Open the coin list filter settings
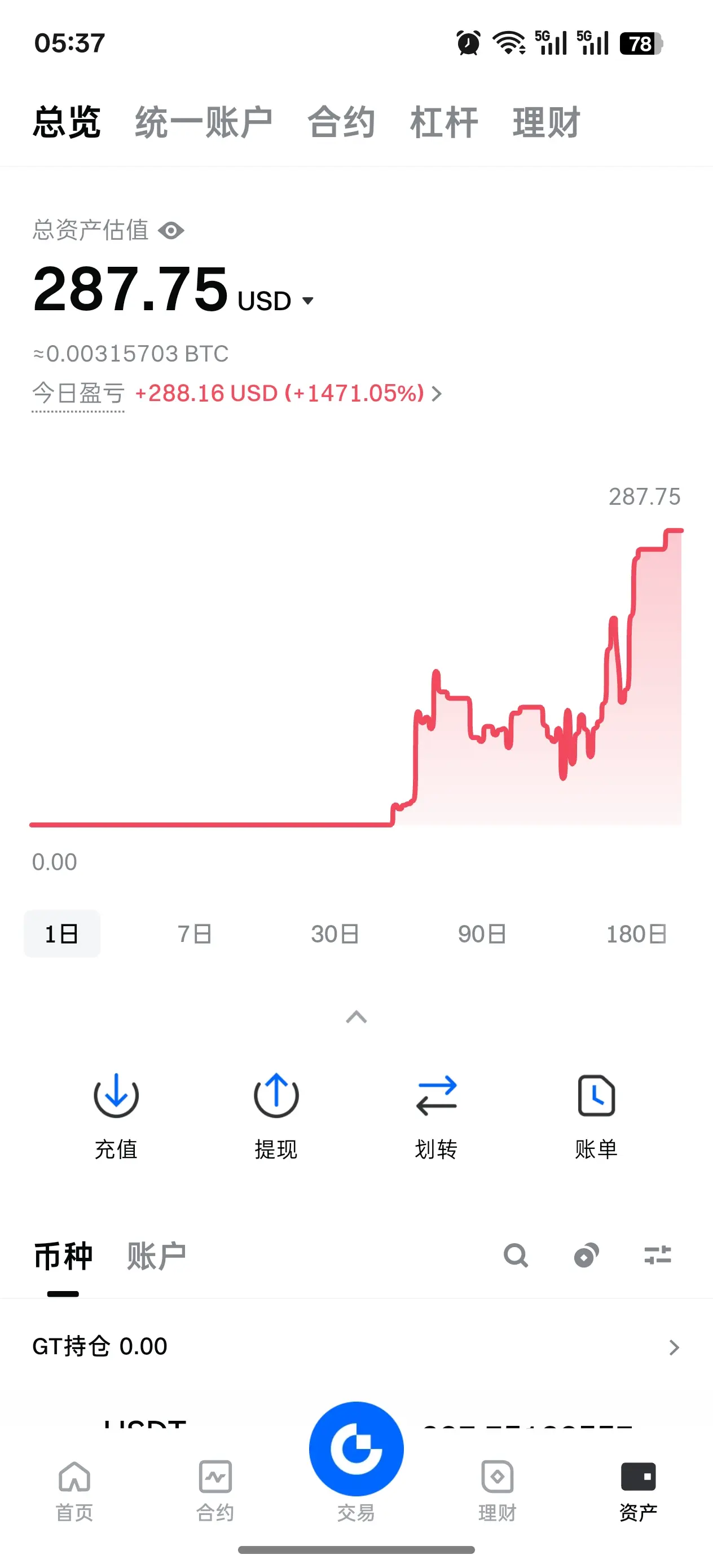This screenshot has height=1568, width=713. [658, 1255]
